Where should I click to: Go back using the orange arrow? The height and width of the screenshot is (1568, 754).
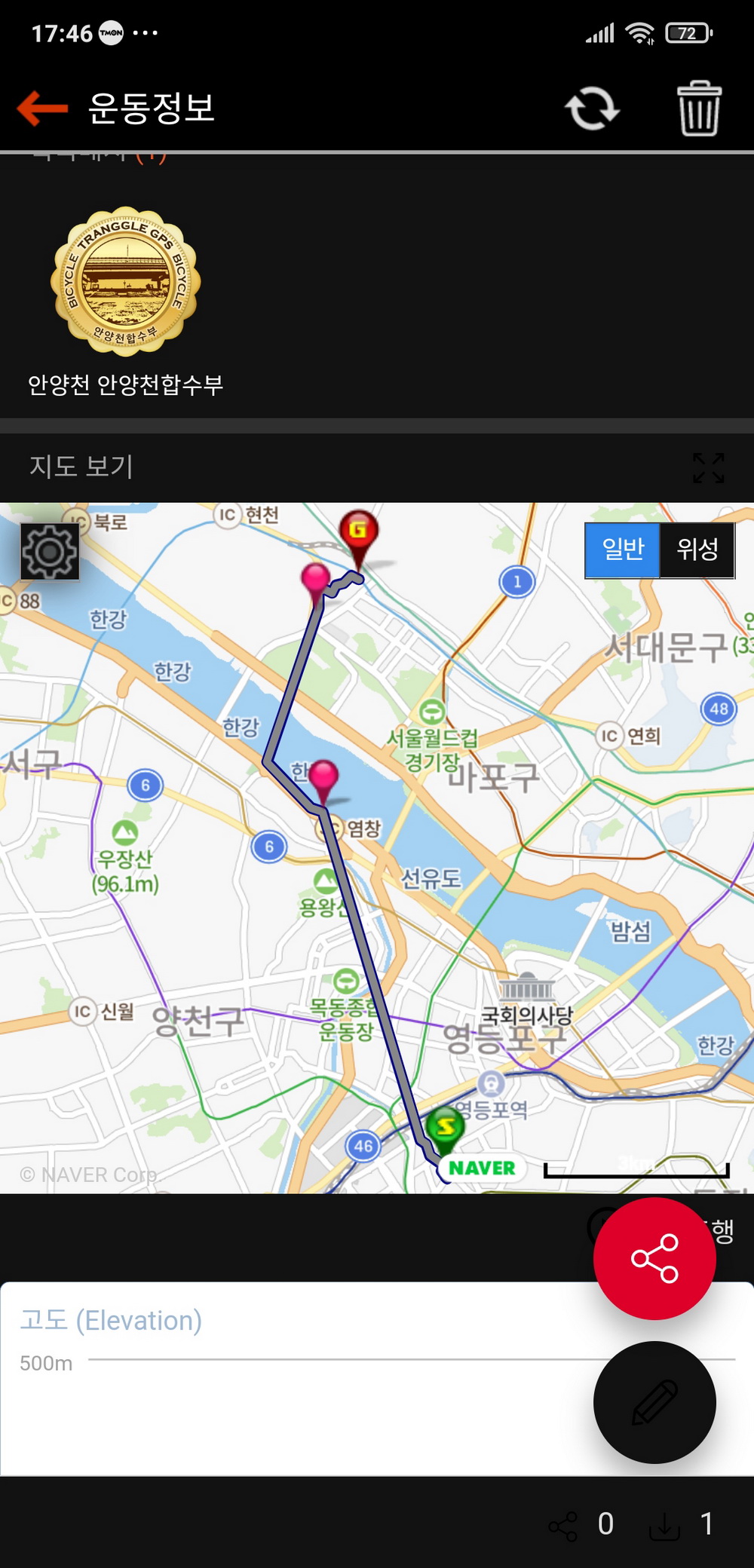pos(43,109)
